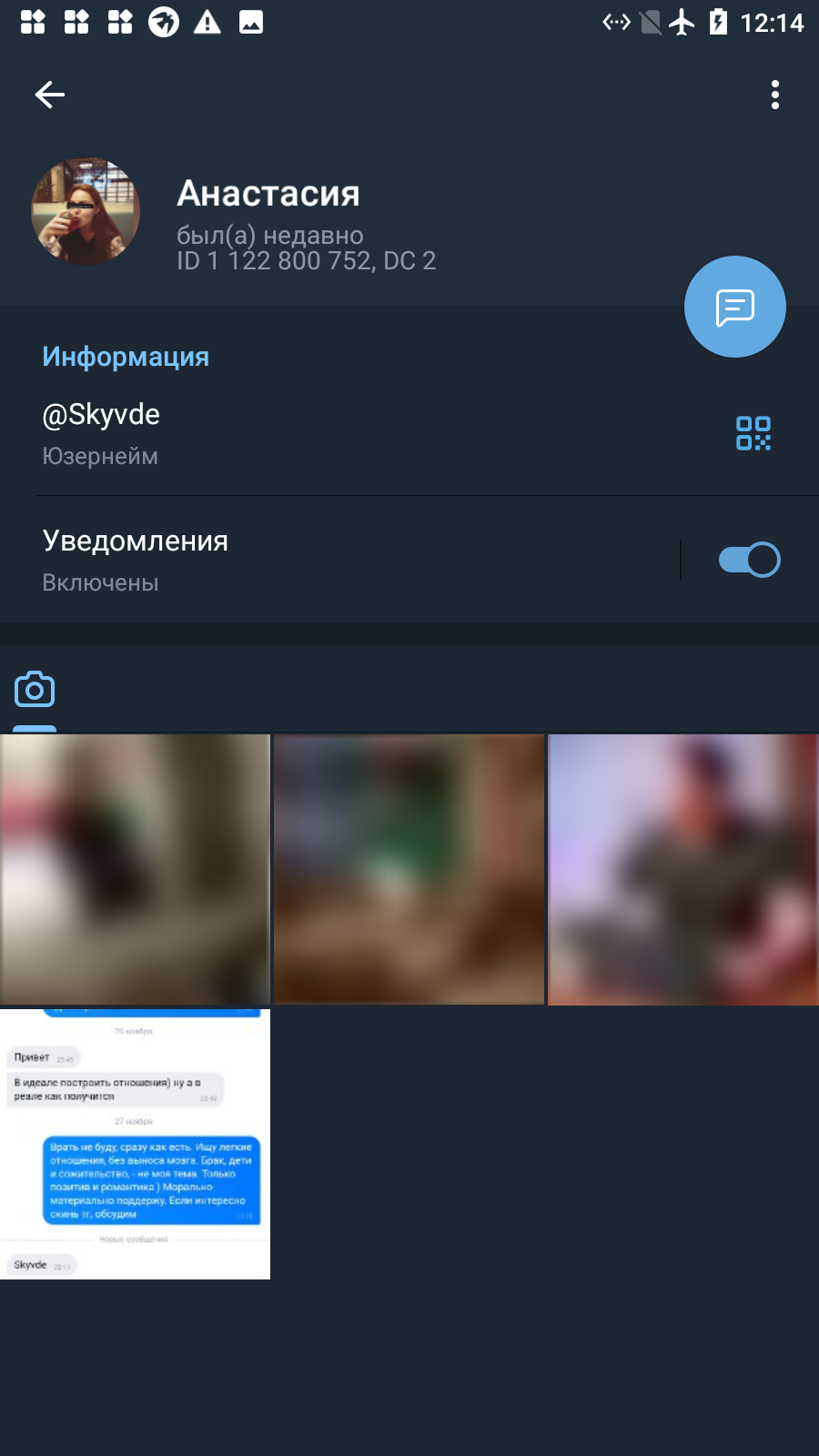The width and height of the screenshot is (819, 1456).
Task: Open the Уведомления settings row
Action: coord(339,560)
